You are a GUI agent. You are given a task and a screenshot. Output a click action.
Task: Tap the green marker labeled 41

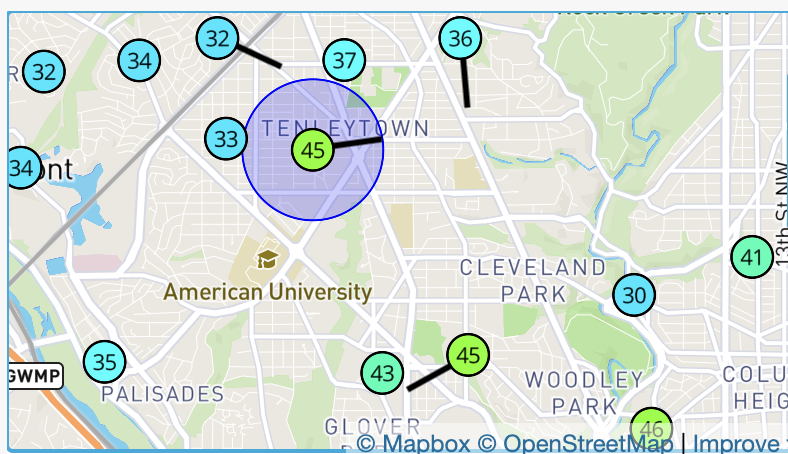pos(751,258)
